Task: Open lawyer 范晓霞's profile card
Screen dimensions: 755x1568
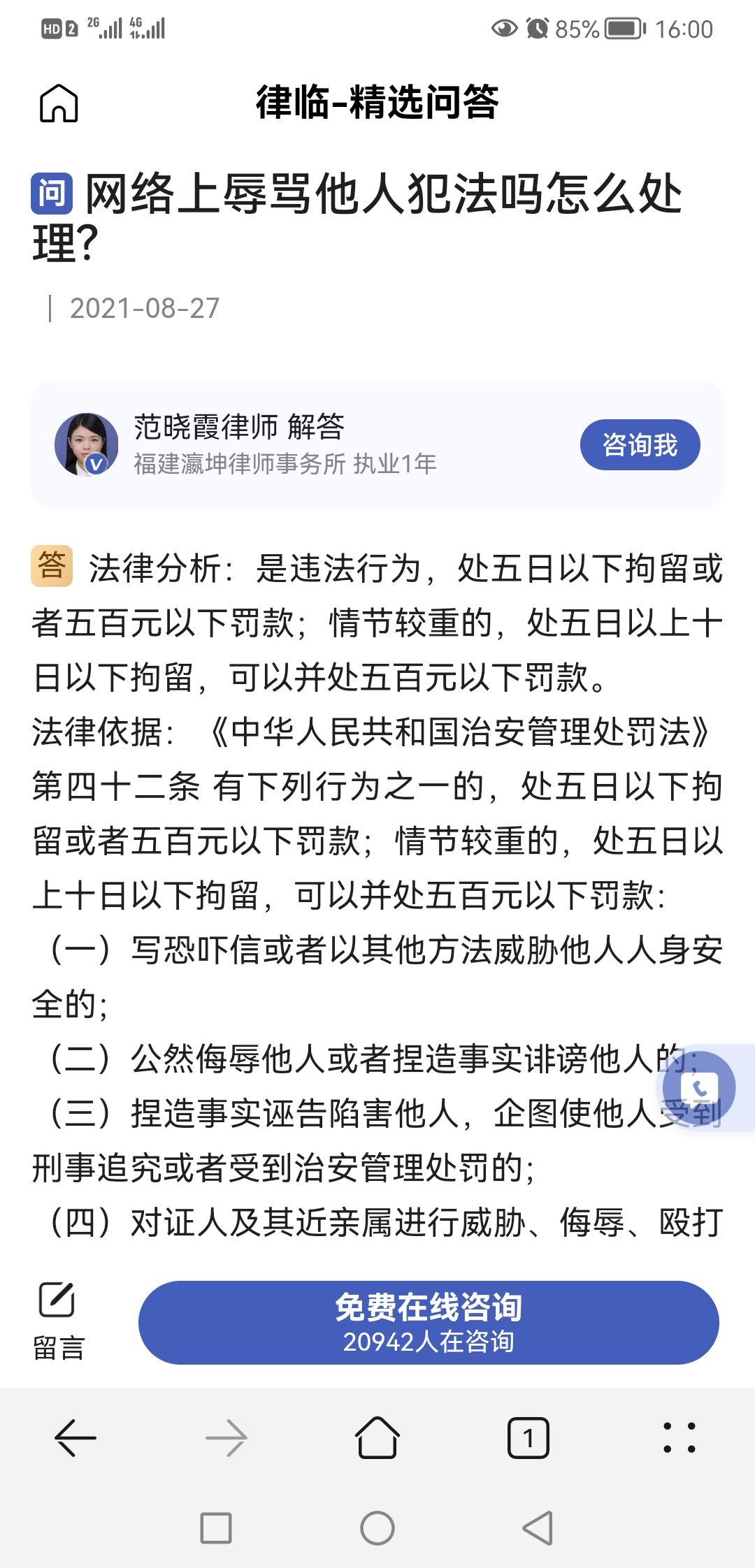Action: pyautogui.click(x=280, y=444)
